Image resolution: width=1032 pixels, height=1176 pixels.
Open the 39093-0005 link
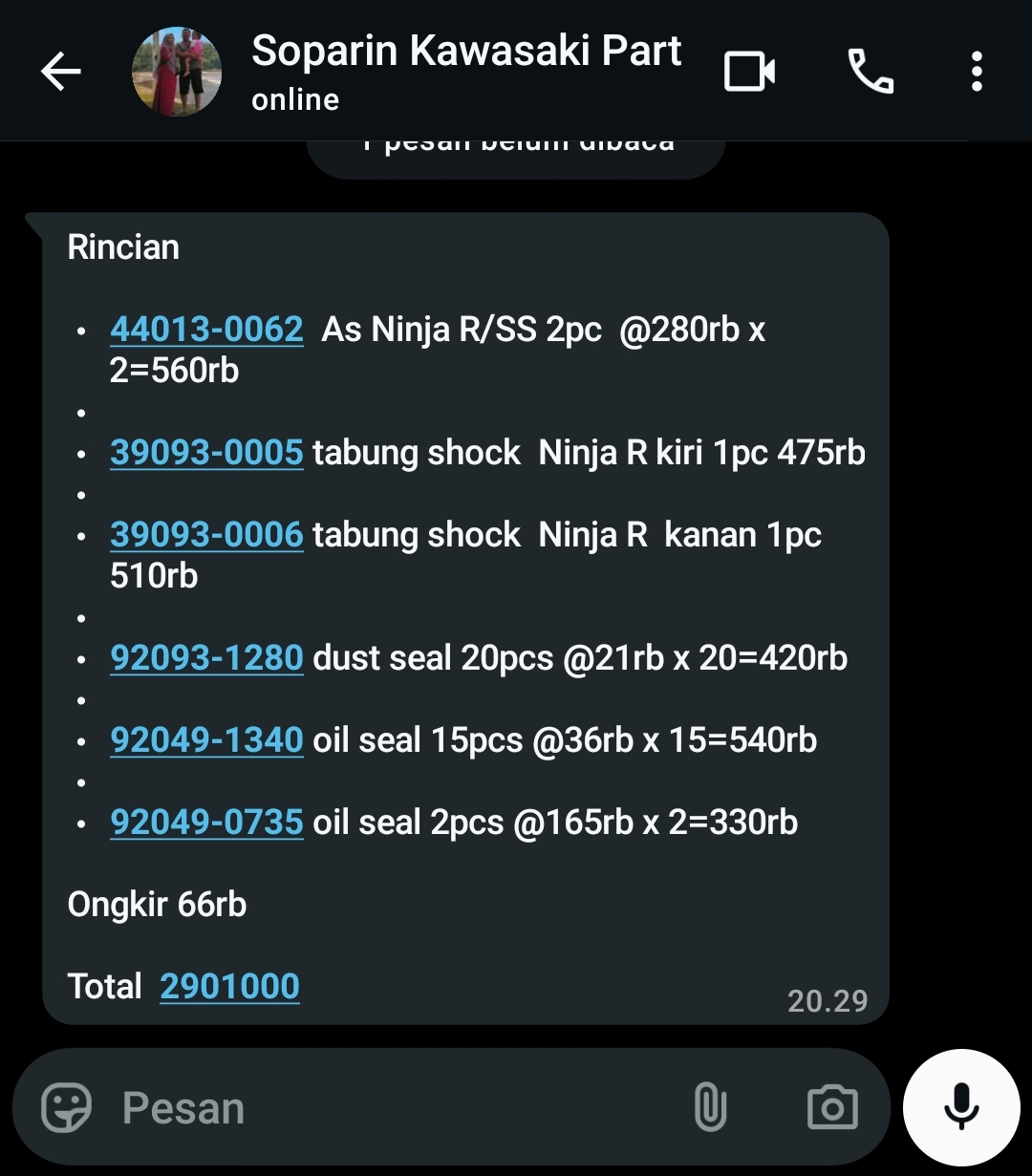pos(206,453)
